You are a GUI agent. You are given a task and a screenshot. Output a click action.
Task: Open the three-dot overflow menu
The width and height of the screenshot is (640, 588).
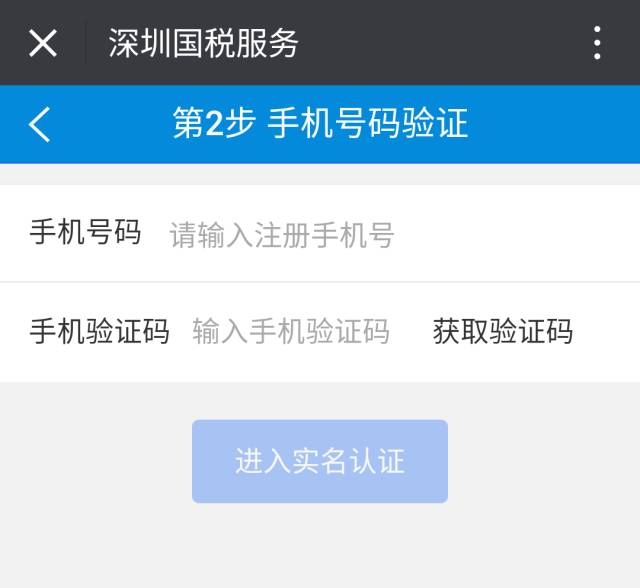pyautogui.click(x=597, y=43)
